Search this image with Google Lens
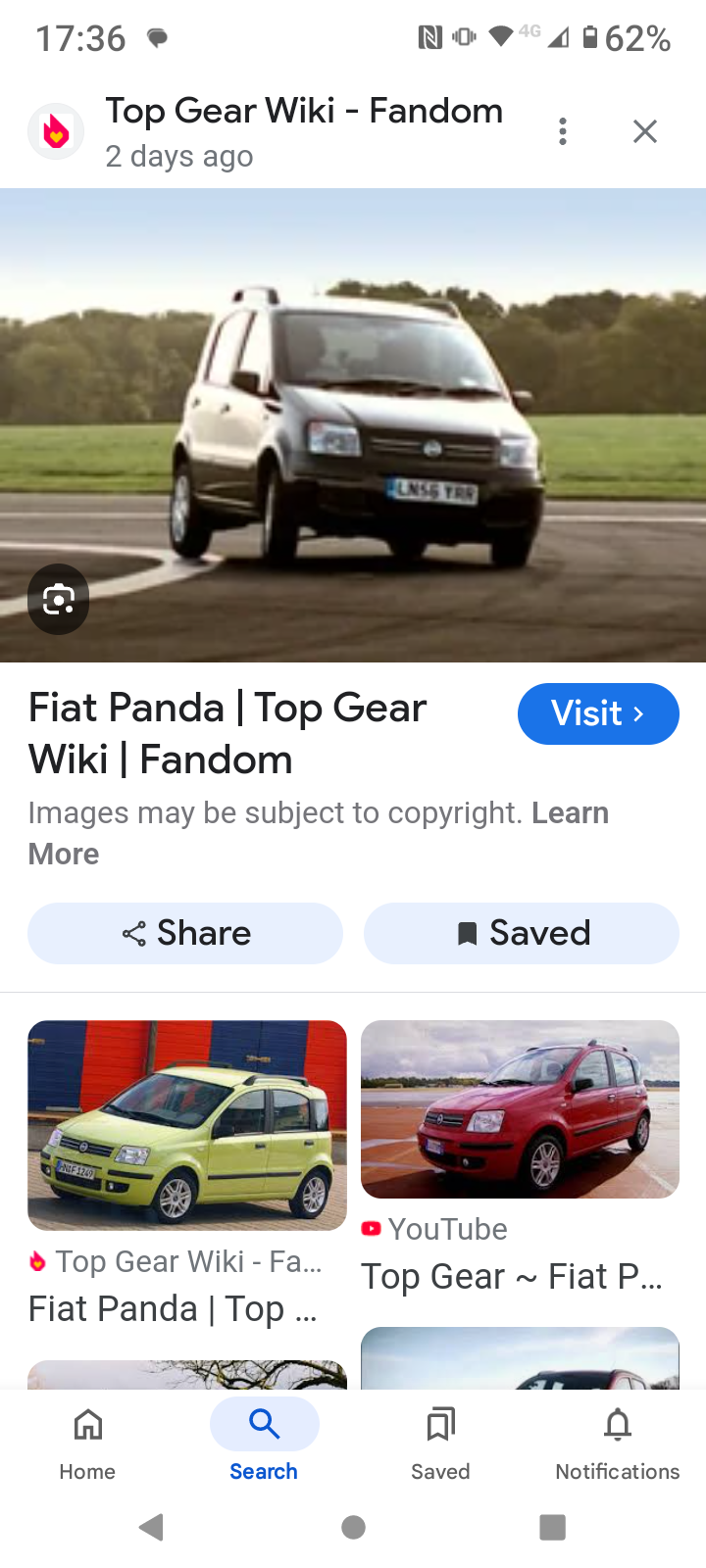This screenshot has width=706, height=1568. click(59, 600)
